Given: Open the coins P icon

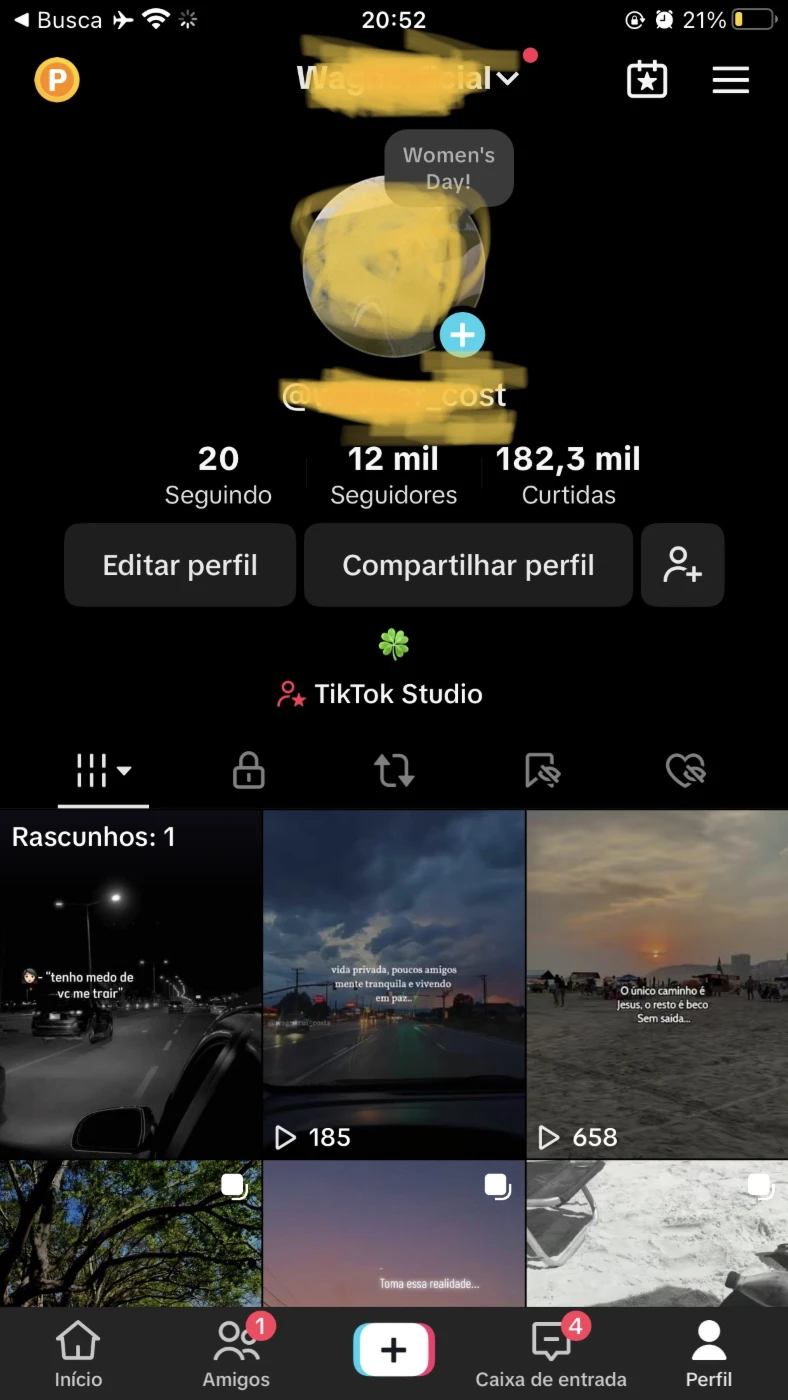Looking at the screenshot, I should tap(57, 80).
